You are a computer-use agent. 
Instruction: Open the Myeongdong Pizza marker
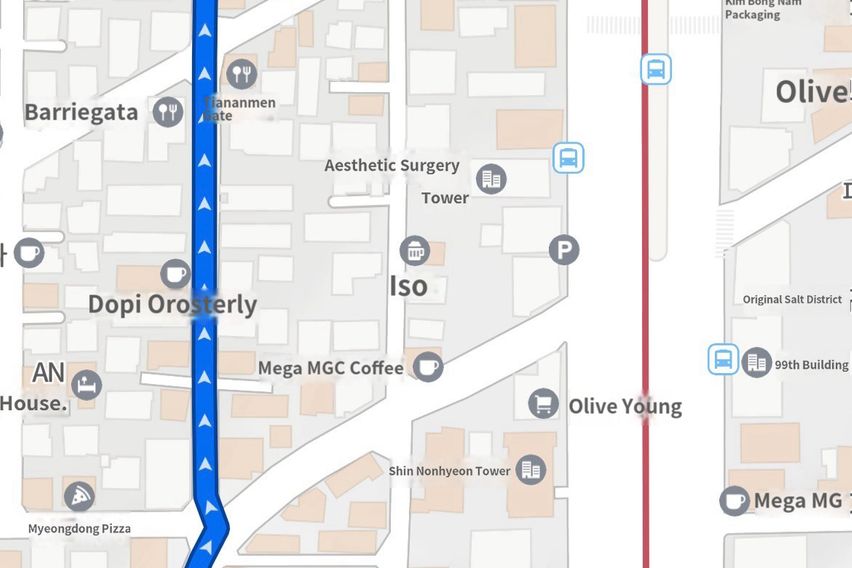click(79, 496)
